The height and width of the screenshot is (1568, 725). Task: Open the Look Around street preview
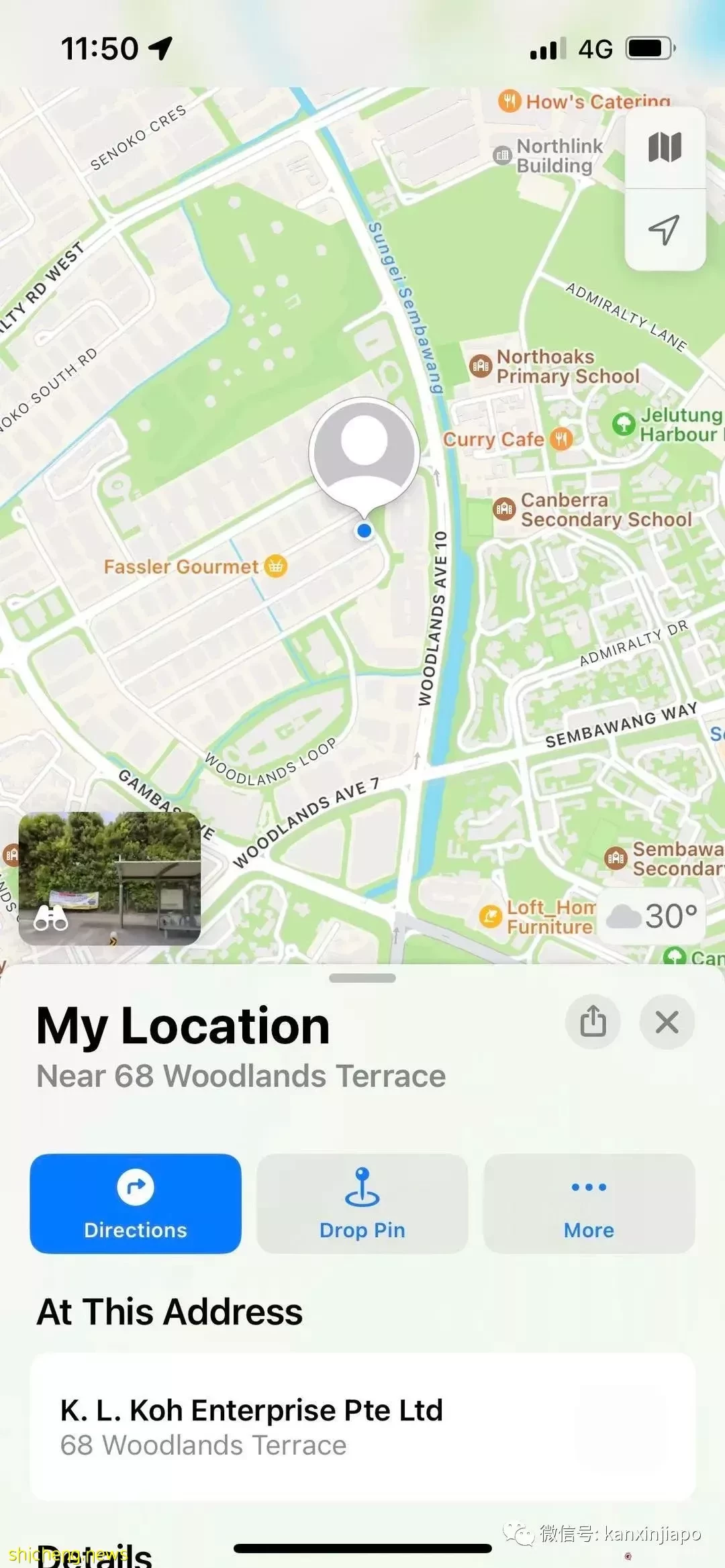(109, 878)
